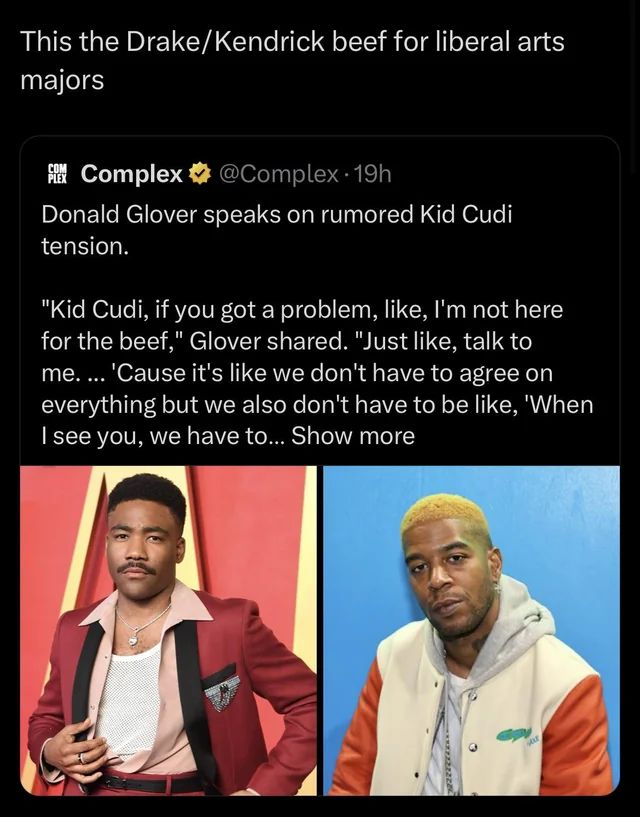Open the photo of Kid Cudi in varsity jacket
The image size is (640, 817).
[x=471, y=630]
